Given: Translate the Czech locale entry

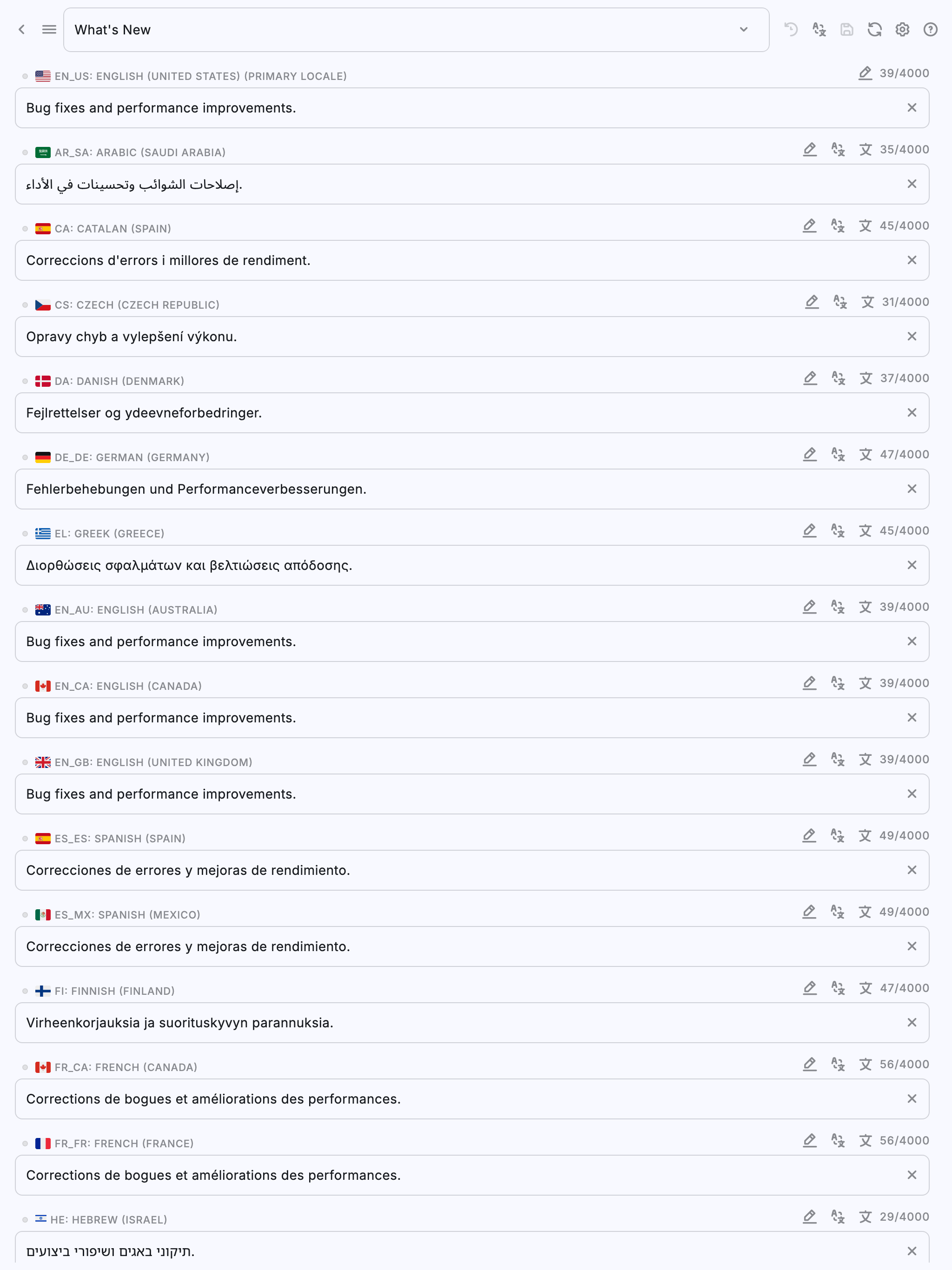Looking at the screenshot, I should pyautogui.click(x=840, y=302).
